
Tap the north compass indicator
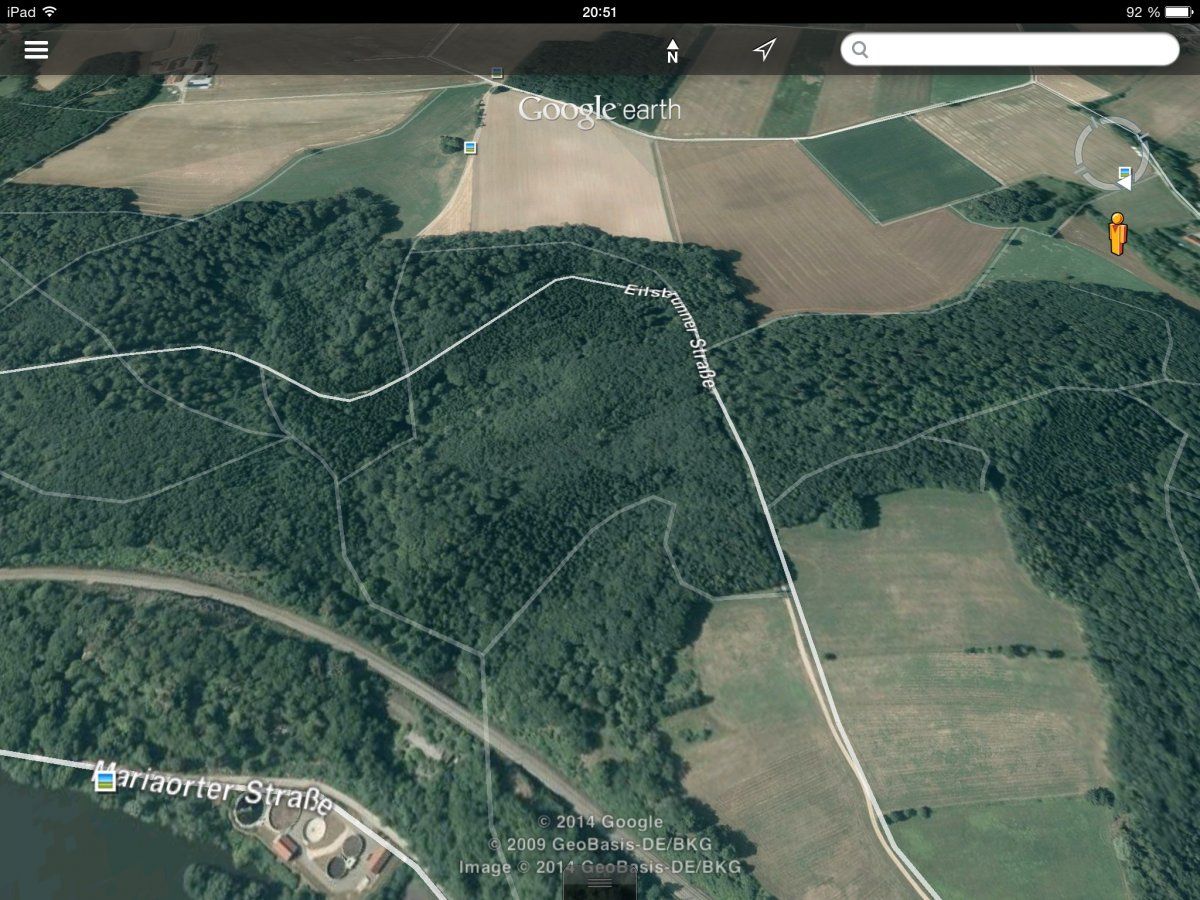pyautogui.click(x=673, y=50)
